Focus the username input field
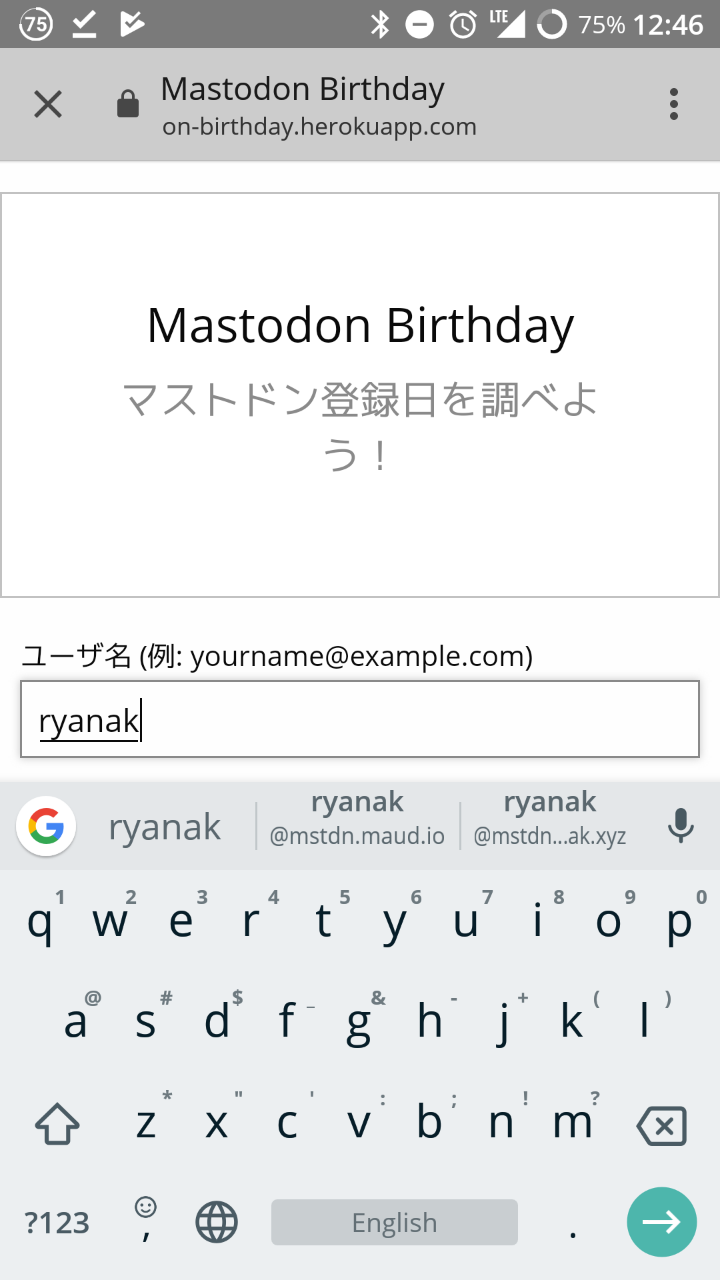Image resolution: width=720 pixels, height=1280 pixels. click(x=360, y=719)
